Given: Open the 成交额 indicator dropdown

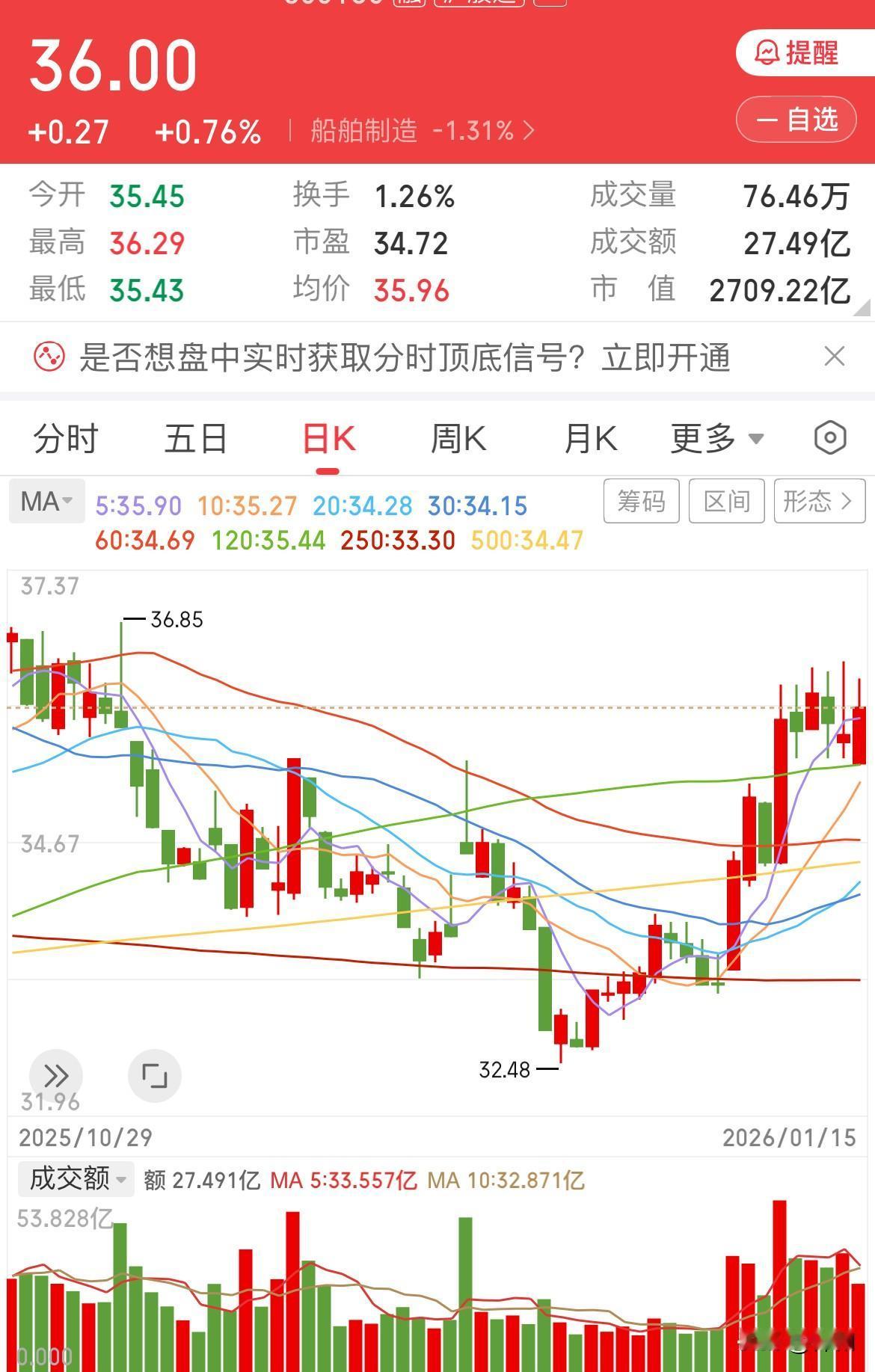Looking at the screenshot, I should (75, 1178).
